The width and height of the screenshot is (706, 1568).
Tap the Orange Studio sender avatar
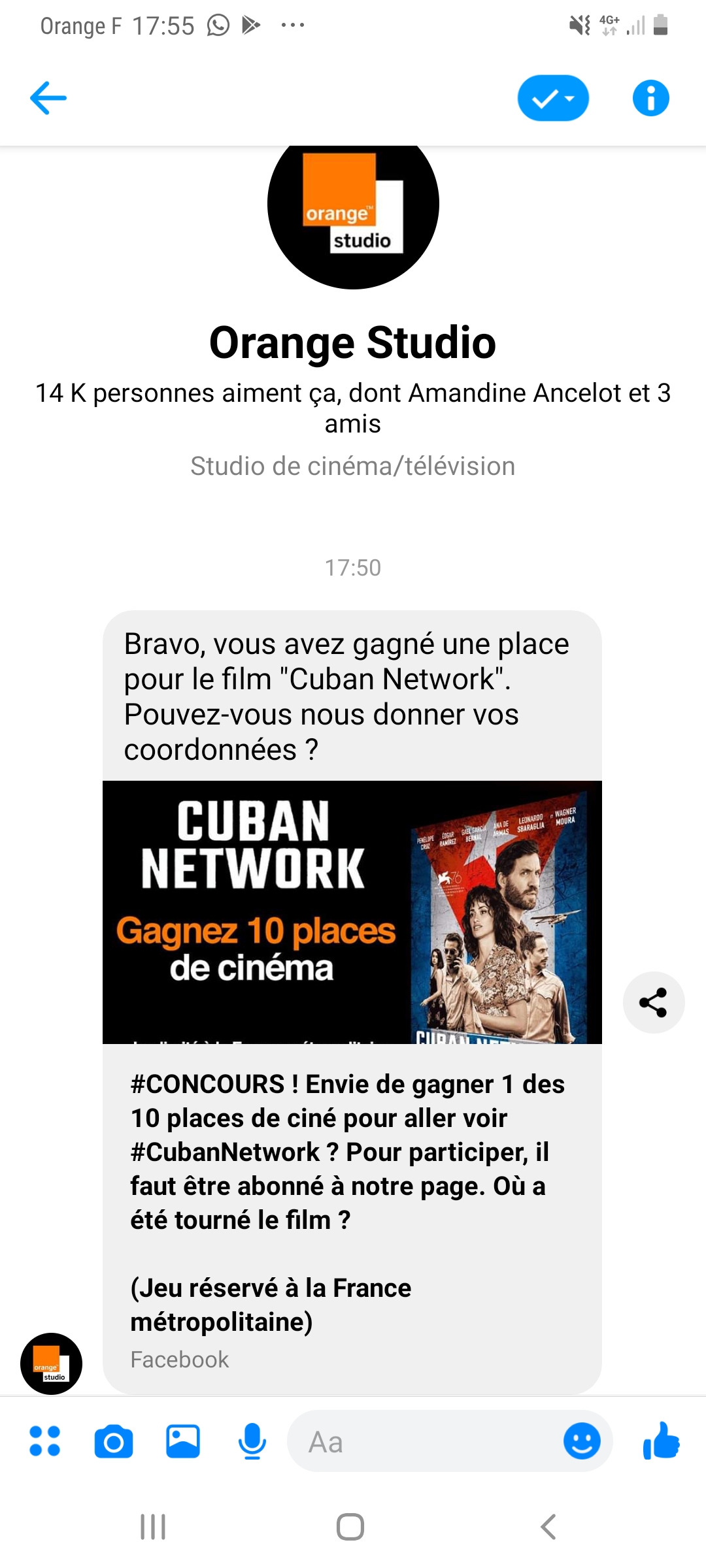click(51, 1364)
